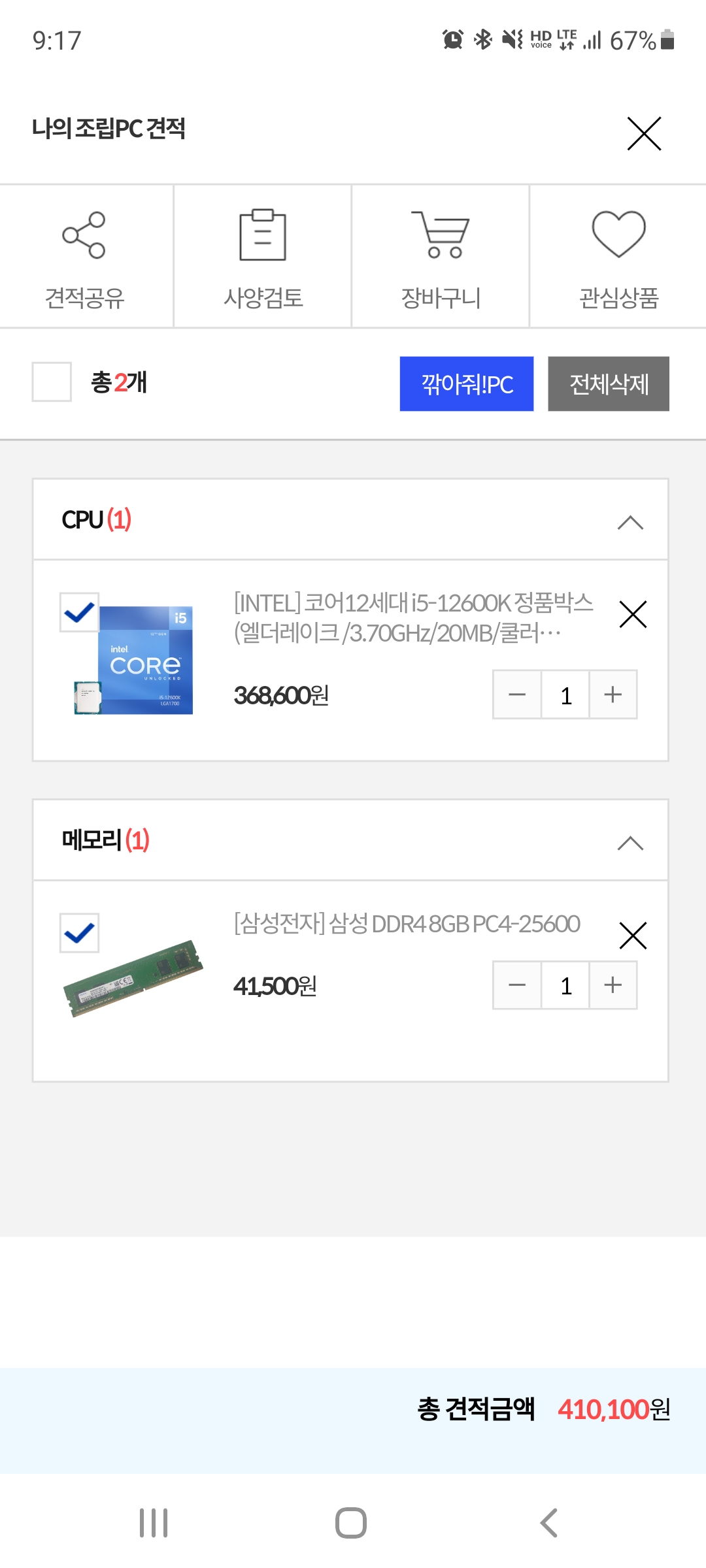The image size is (706, 1568).
Task: Open 사양검토 spec review
Action: point(263,257)
